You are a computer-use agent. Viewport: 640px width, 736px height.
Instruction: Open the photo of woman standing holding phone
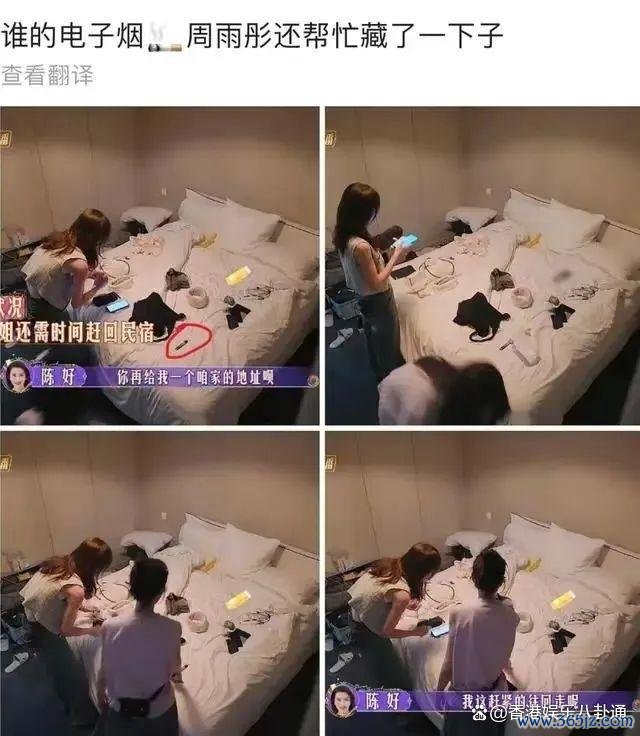[x=483, y=265]
